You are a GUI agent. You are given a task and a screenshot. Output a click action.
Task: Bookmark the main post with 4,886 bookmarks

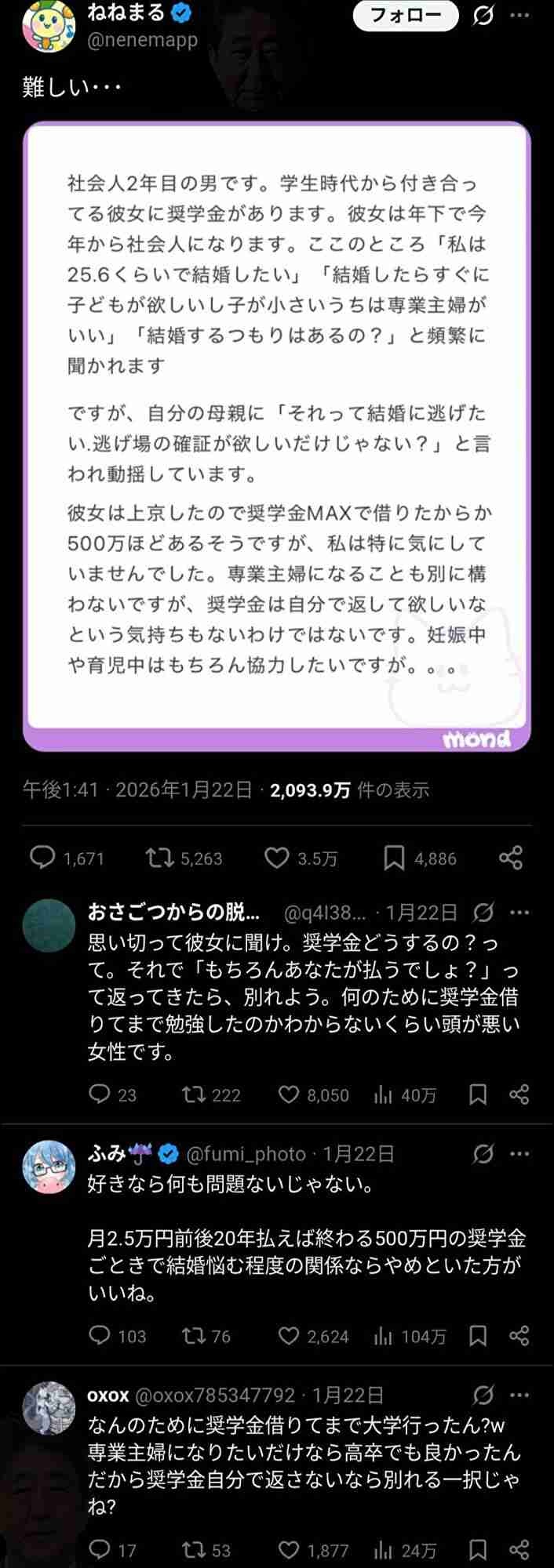pos(394,858)
